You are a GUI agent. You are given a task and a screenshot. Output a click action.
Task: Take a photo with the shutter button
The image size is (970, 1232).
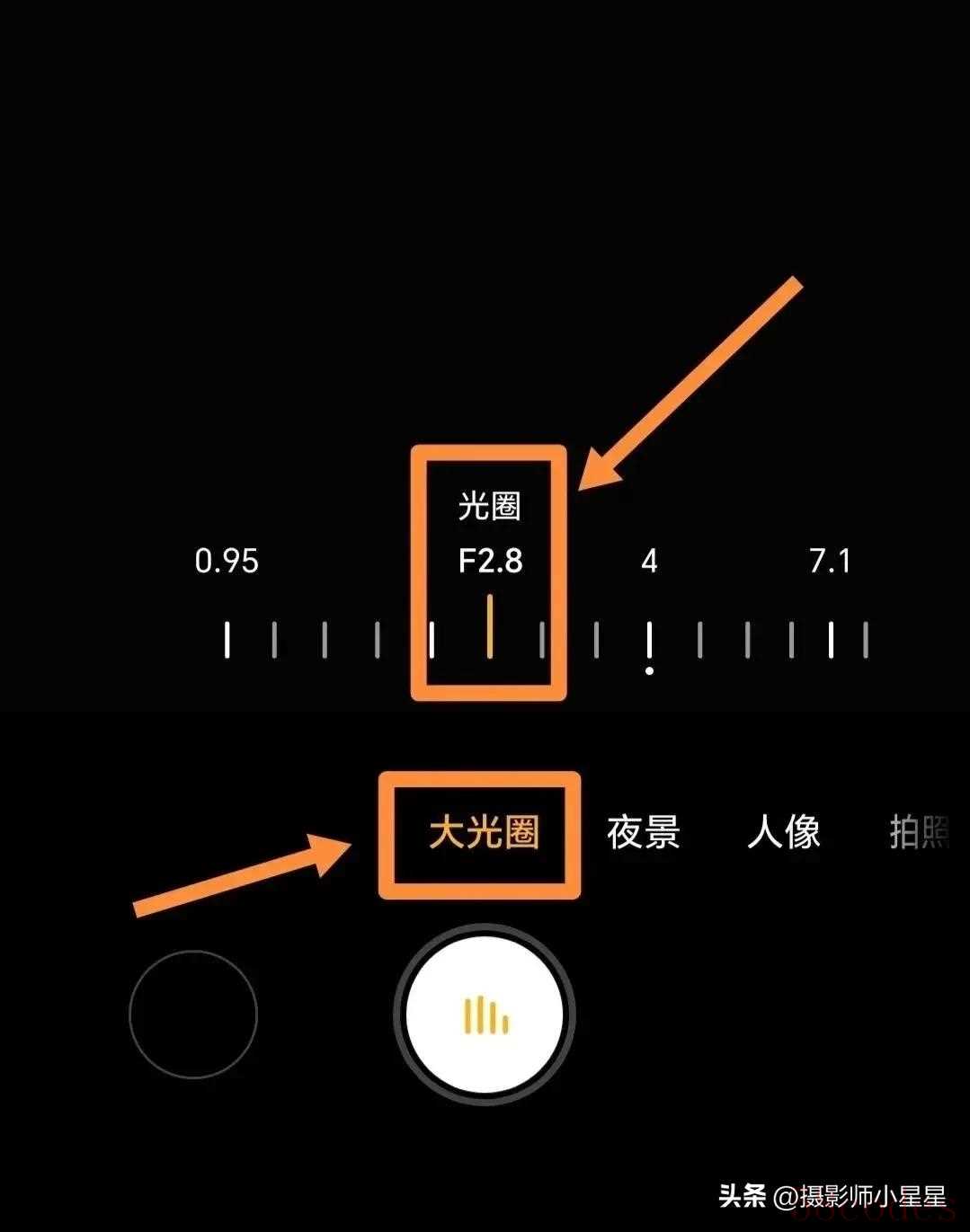[x=485, y=1015]
